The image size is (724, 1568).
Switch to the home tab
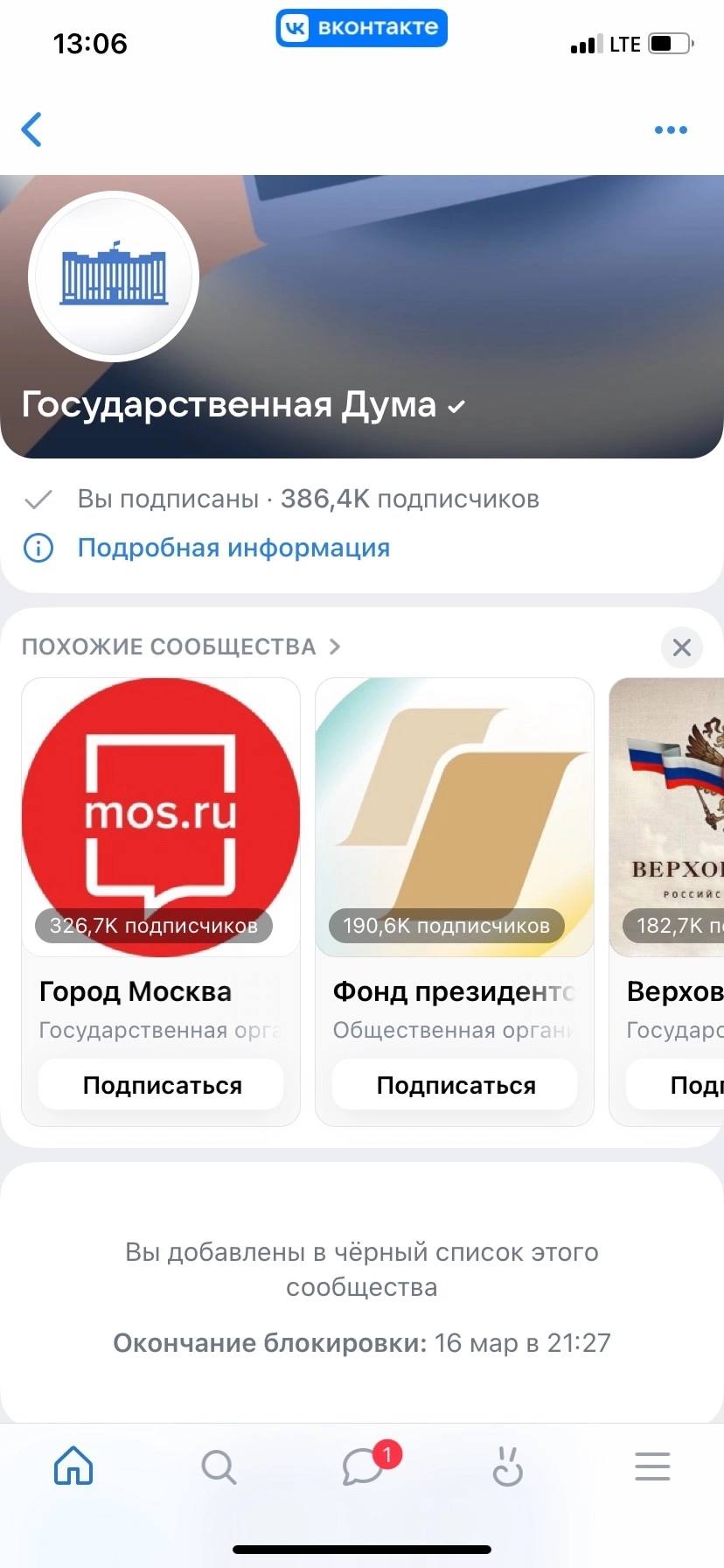73,1466
